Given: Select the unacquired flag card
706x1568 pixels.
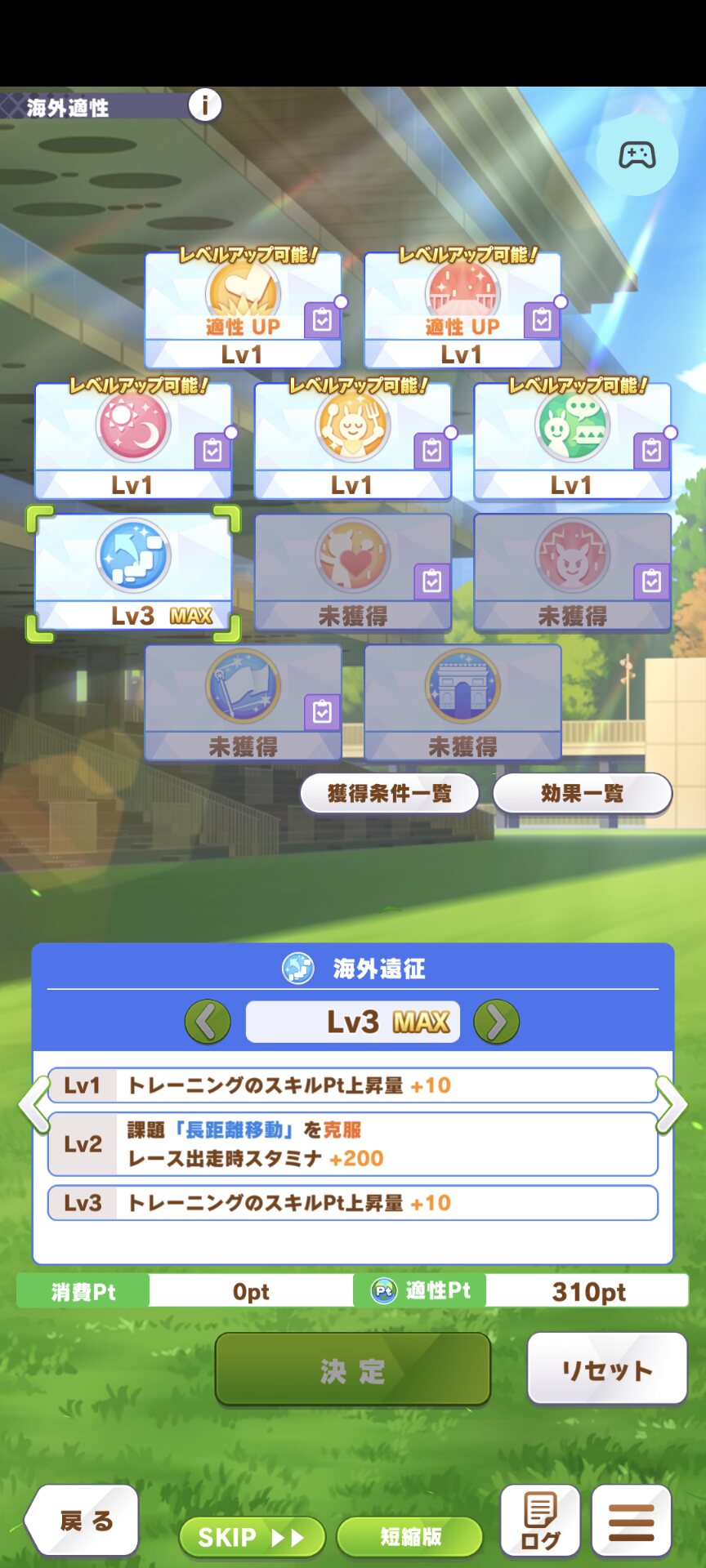Looking at the screenshot, I should tap(243, 702).
